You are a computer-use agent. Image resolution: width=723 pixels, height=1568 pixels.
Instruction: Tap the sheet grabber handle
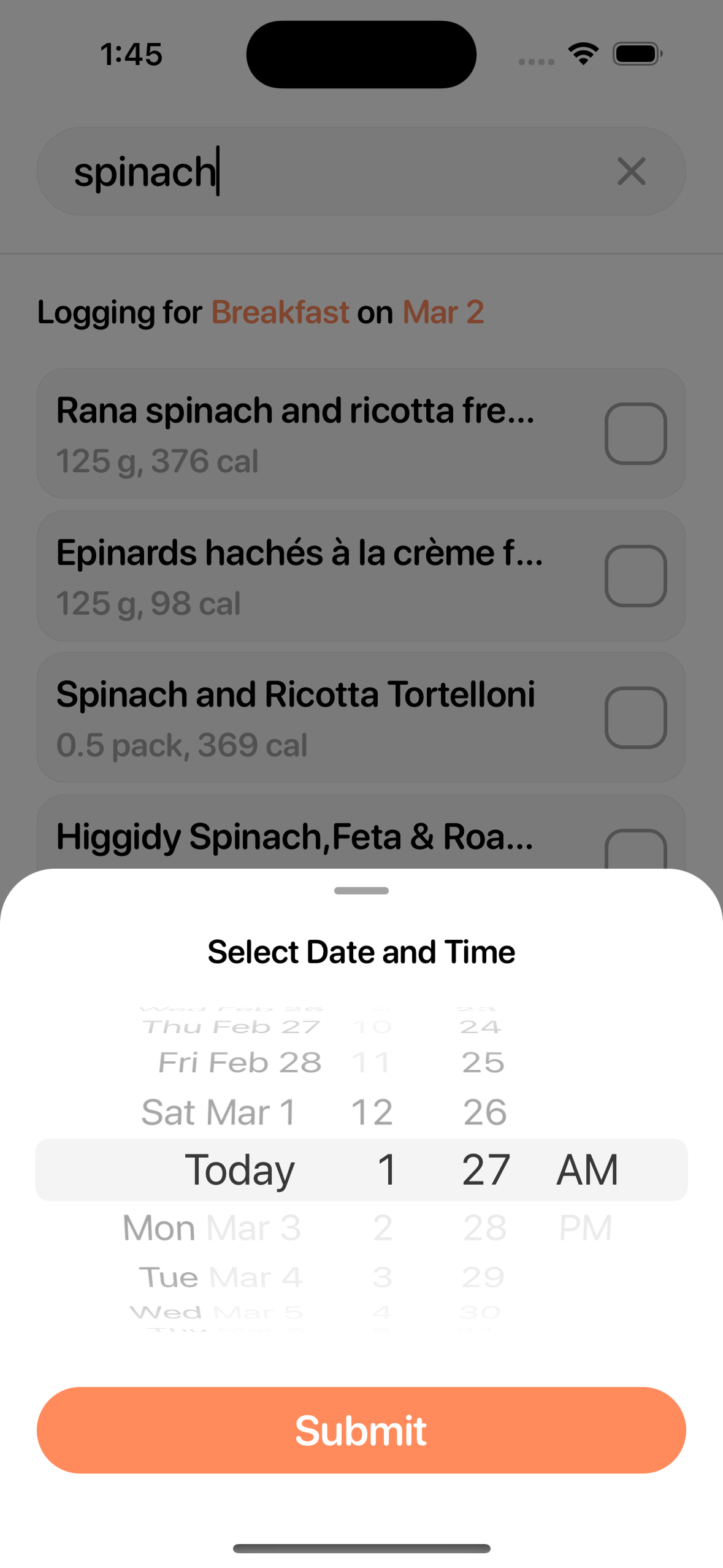coord(361,891)
